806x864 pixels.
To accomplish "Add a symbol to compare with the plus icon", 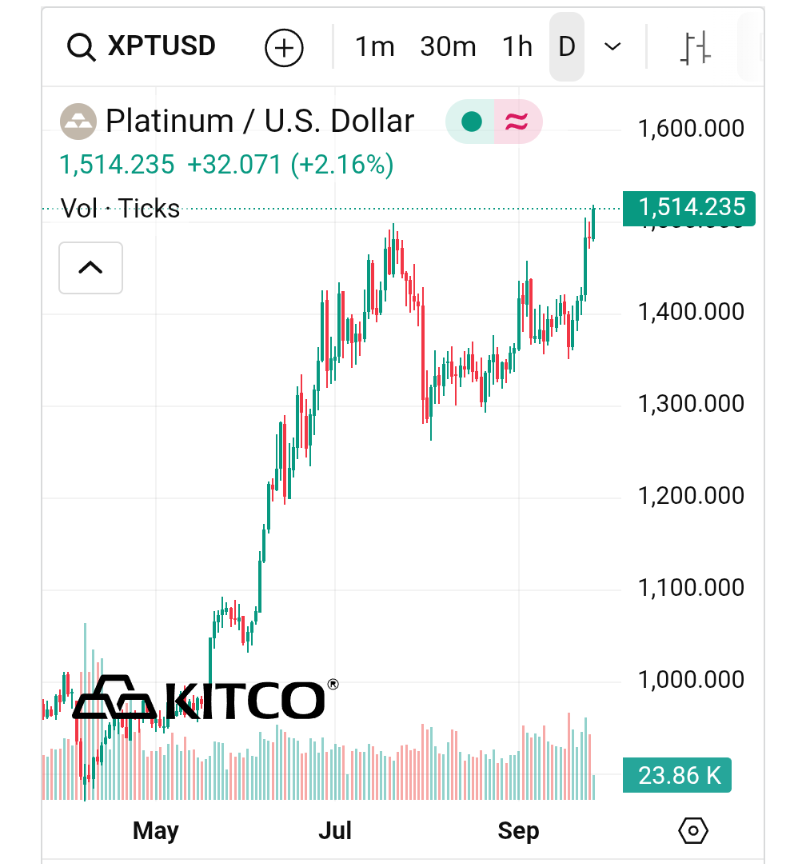I will (284, 47).
